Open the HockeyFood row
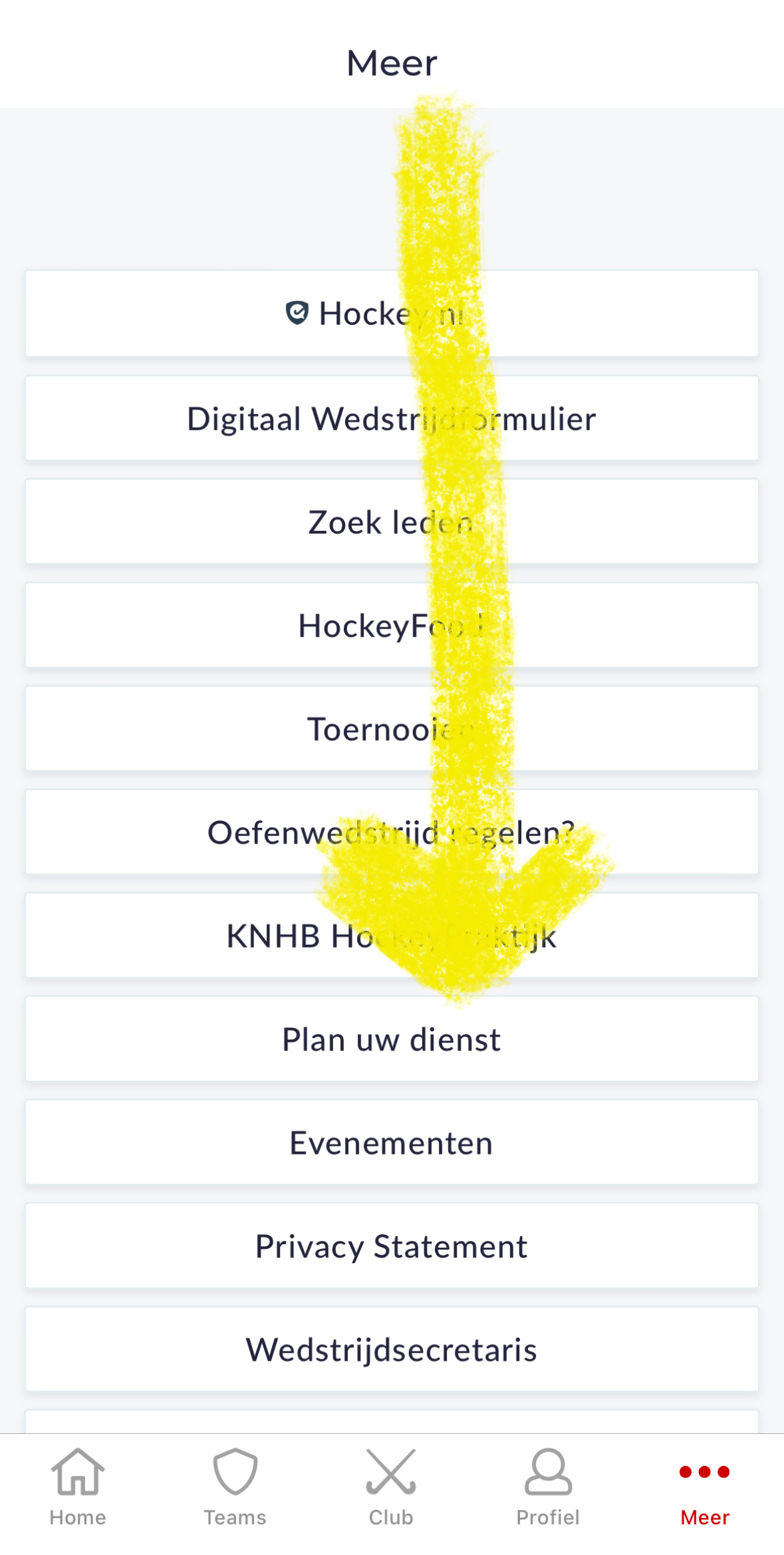 click(392, 625)
